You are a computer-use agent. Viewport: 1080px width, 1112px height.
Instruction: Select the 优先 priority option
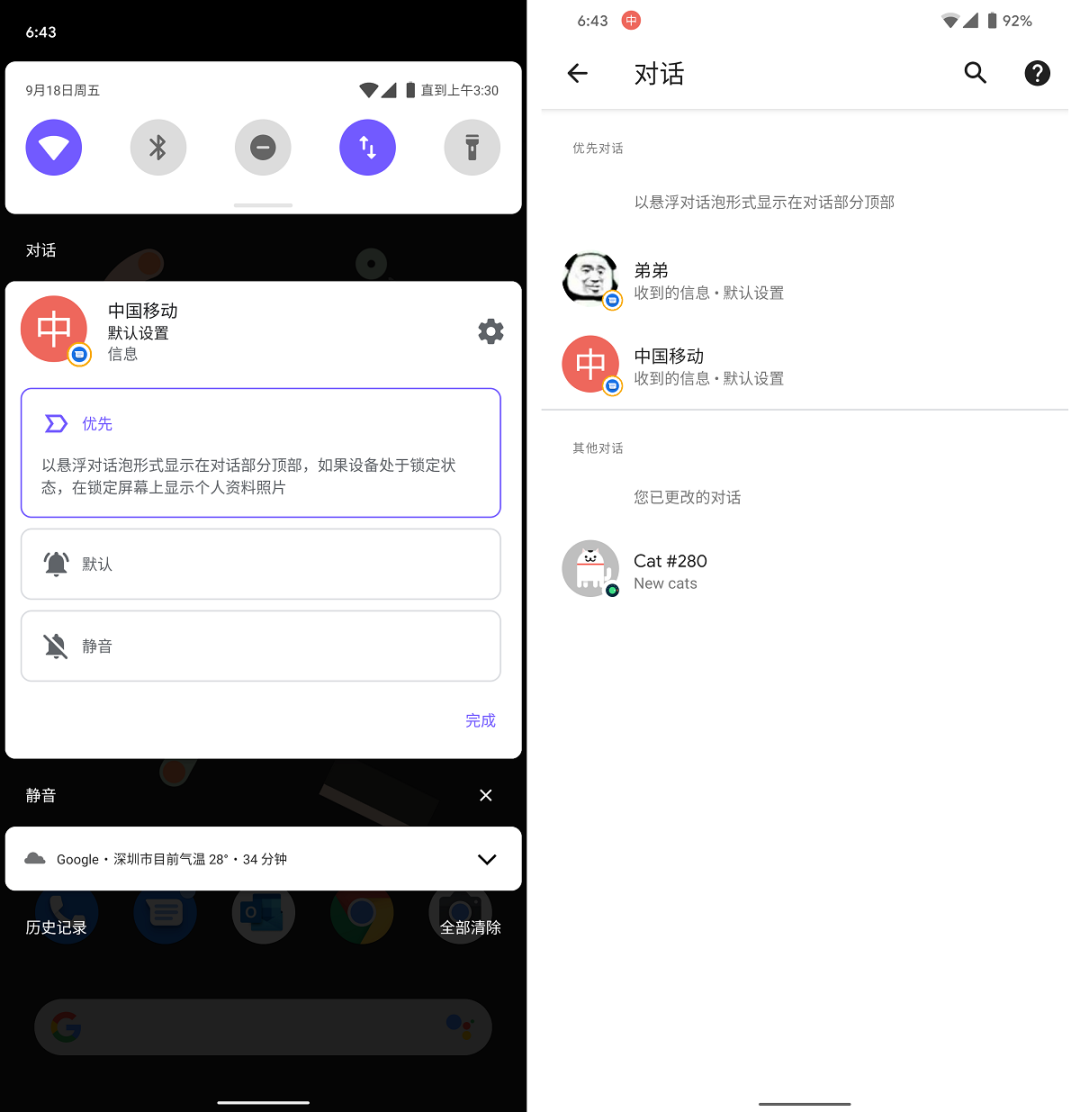pyautogui.click(x=260, y=452)
